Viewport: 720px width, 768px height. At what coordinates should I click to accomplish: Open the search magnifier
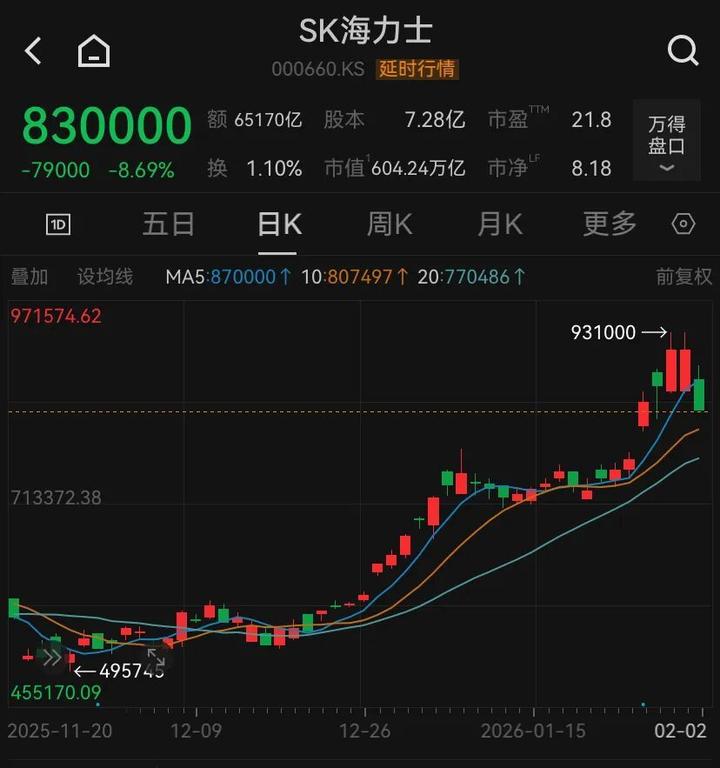[683, 50]
